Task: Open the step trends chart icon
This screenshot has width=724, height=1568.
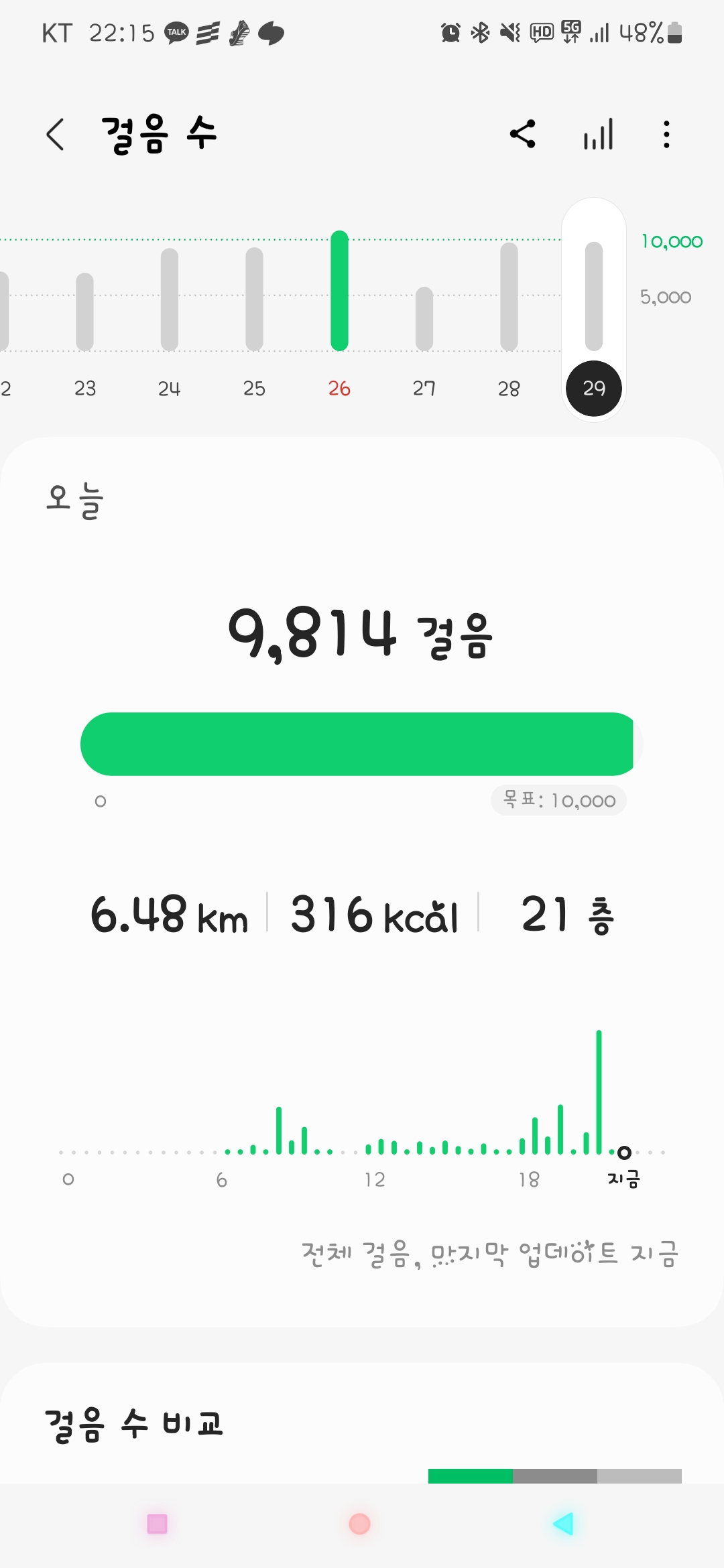Action: coord(598,134)
